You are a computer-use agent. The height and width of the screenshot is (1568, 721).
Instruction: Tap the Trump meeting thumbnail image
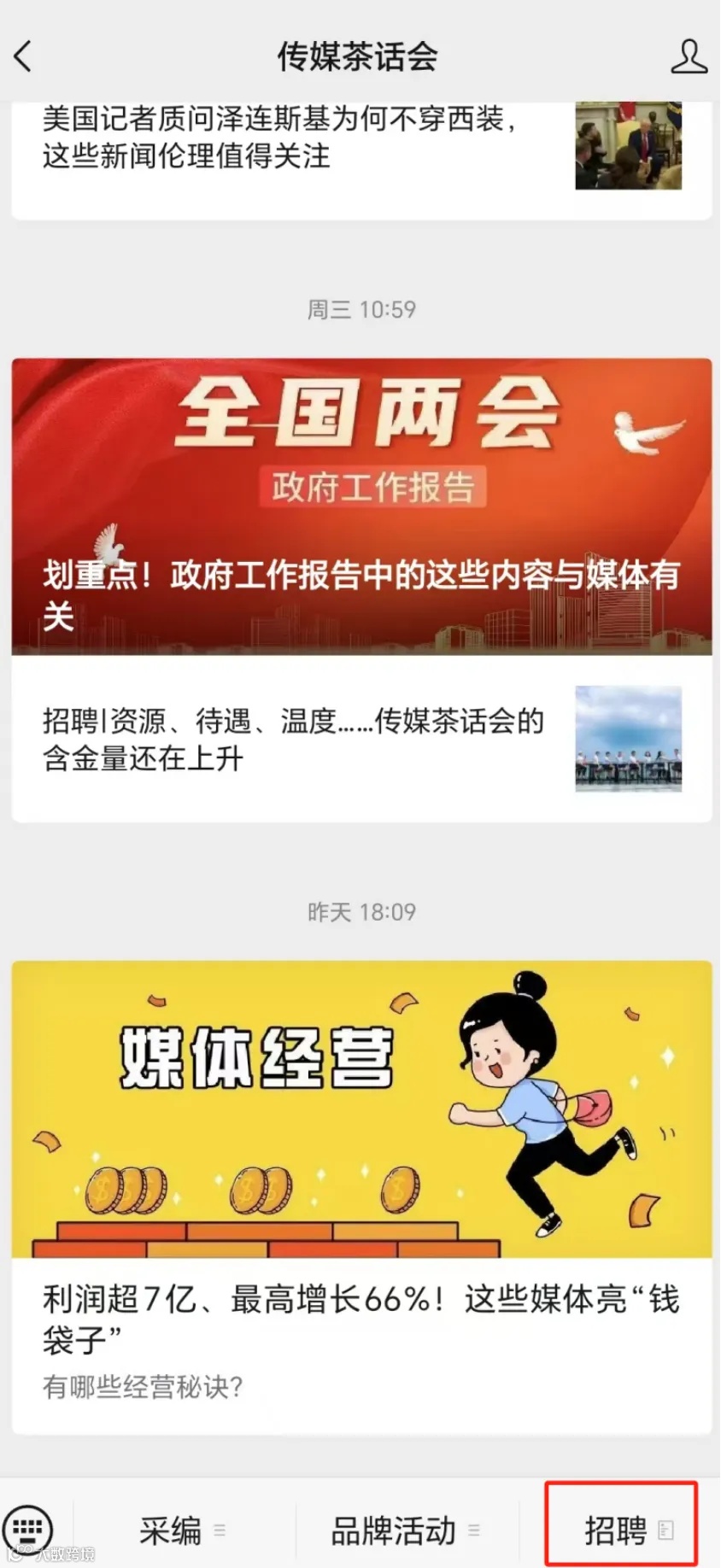pyautogui.click(x=628, y=145)
